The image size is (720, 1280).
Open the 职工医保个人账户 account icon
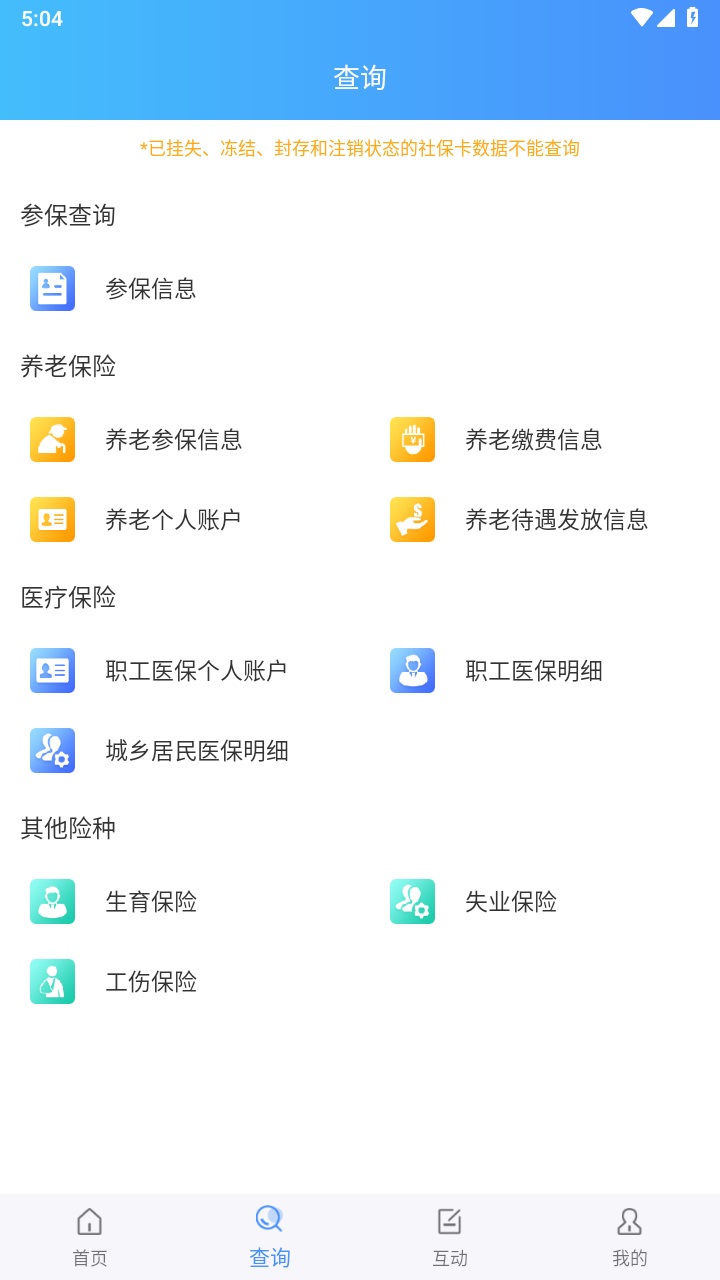52,671
